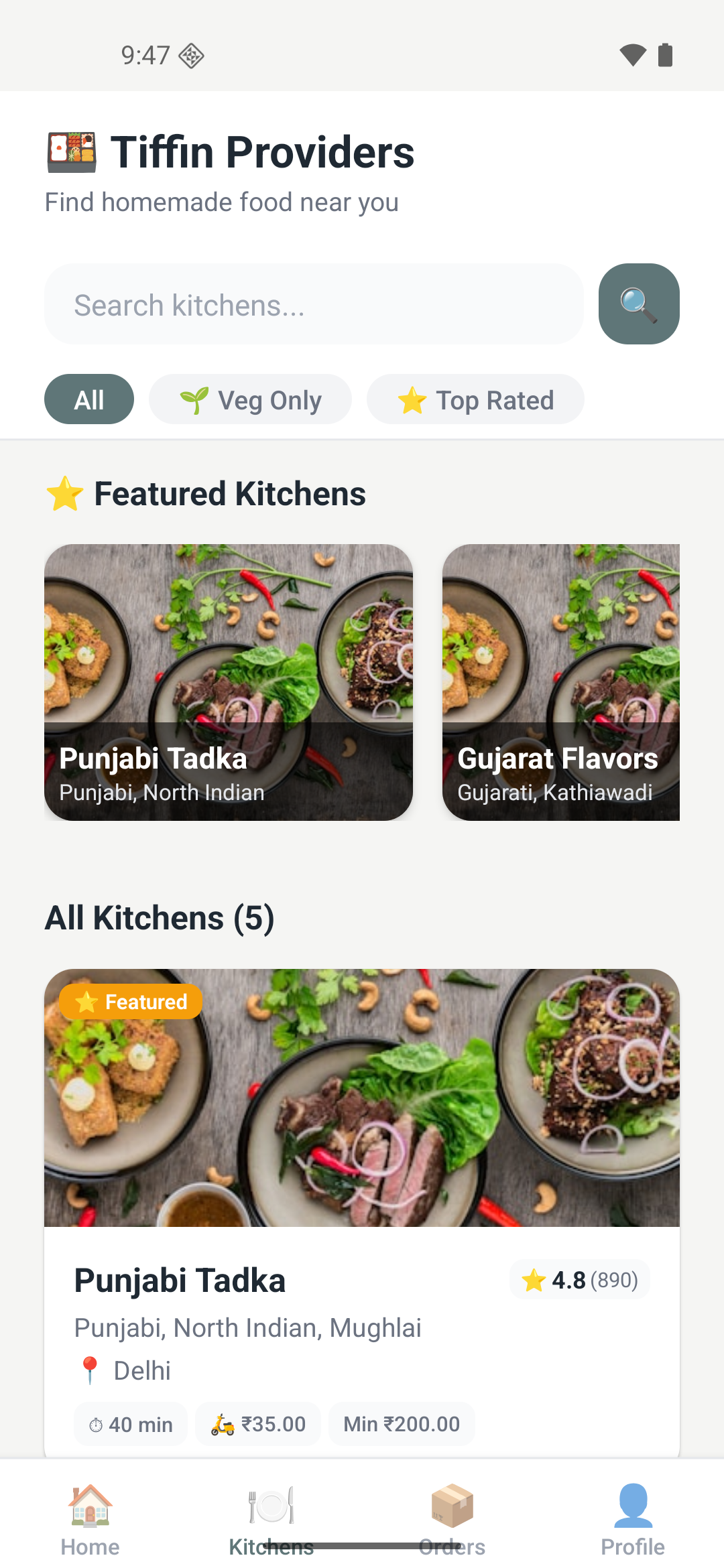Tap the timer icon showing 40 min
This screenshot has width=724, height=1568.
[97, 1424]
